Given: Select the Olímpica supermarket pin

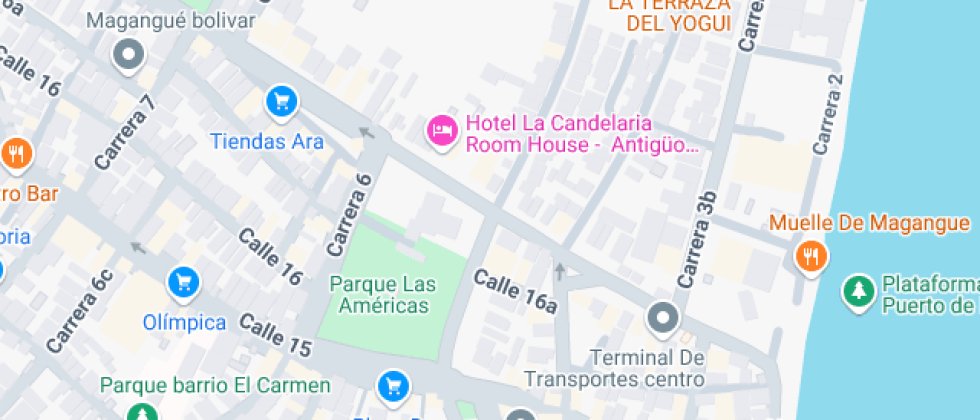Looking at the screenshot, I should point(184,283).
